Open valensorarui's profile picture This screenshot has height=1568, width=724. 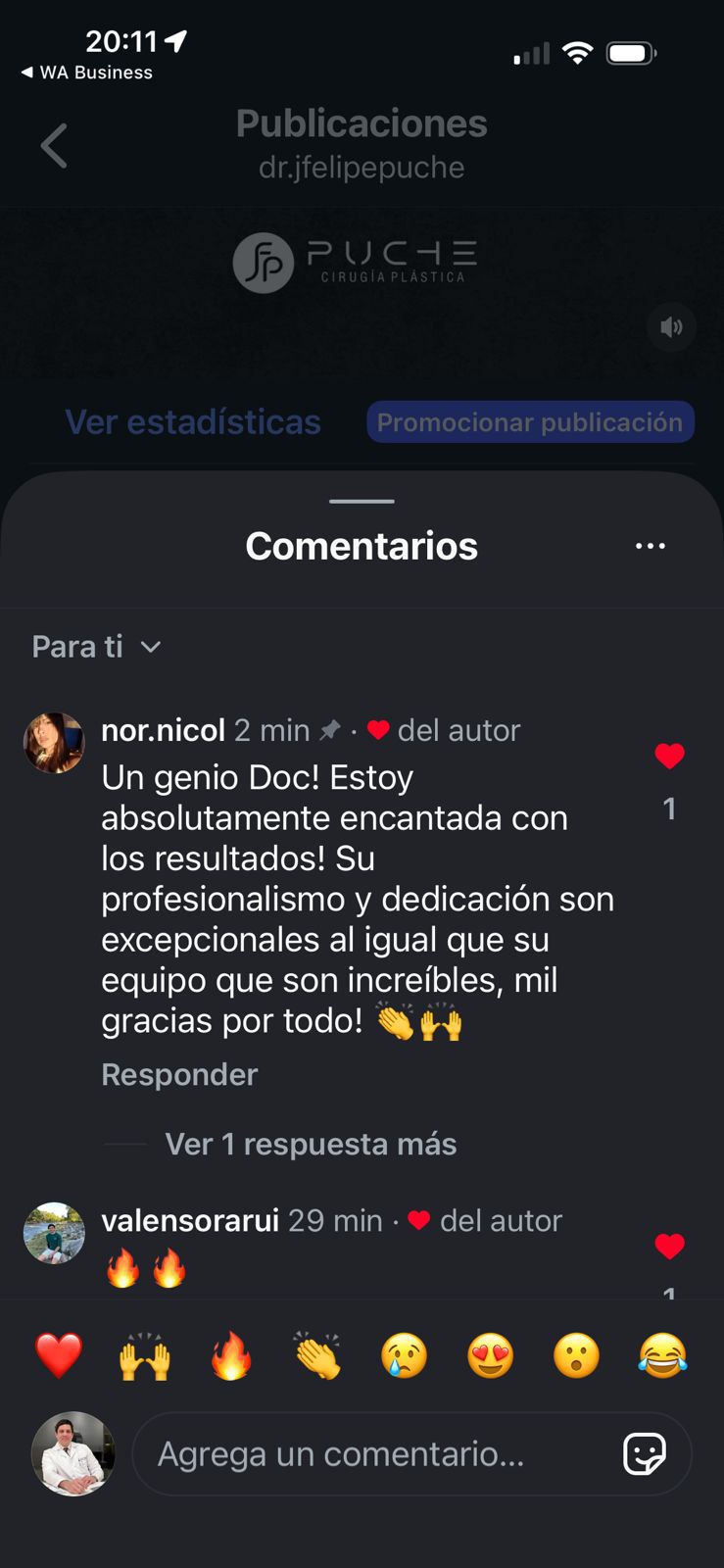click(54, 1233)
